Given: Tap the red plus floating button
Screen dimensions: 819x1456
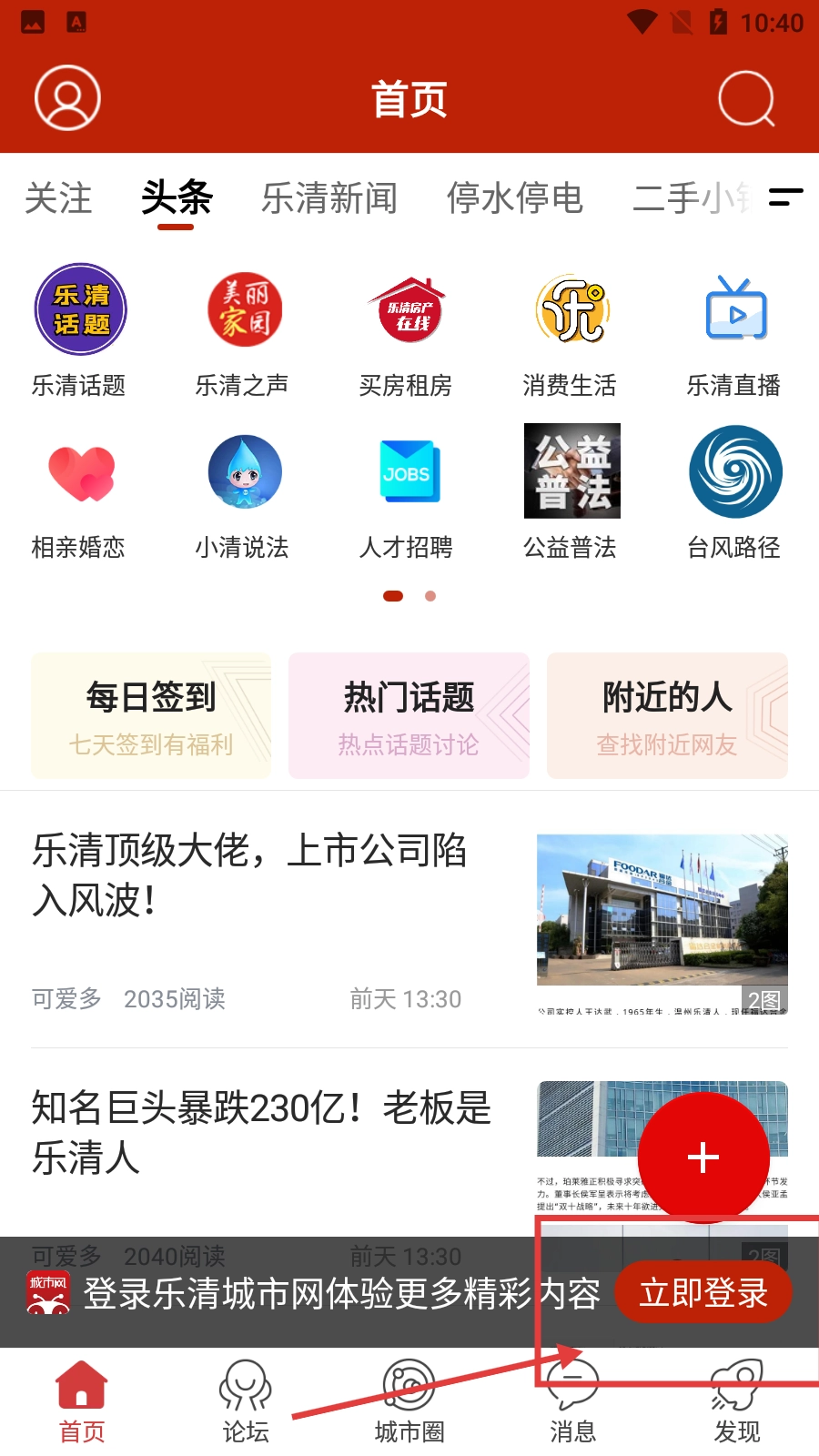Looking at the screenshot, I should click(703, 1158).
